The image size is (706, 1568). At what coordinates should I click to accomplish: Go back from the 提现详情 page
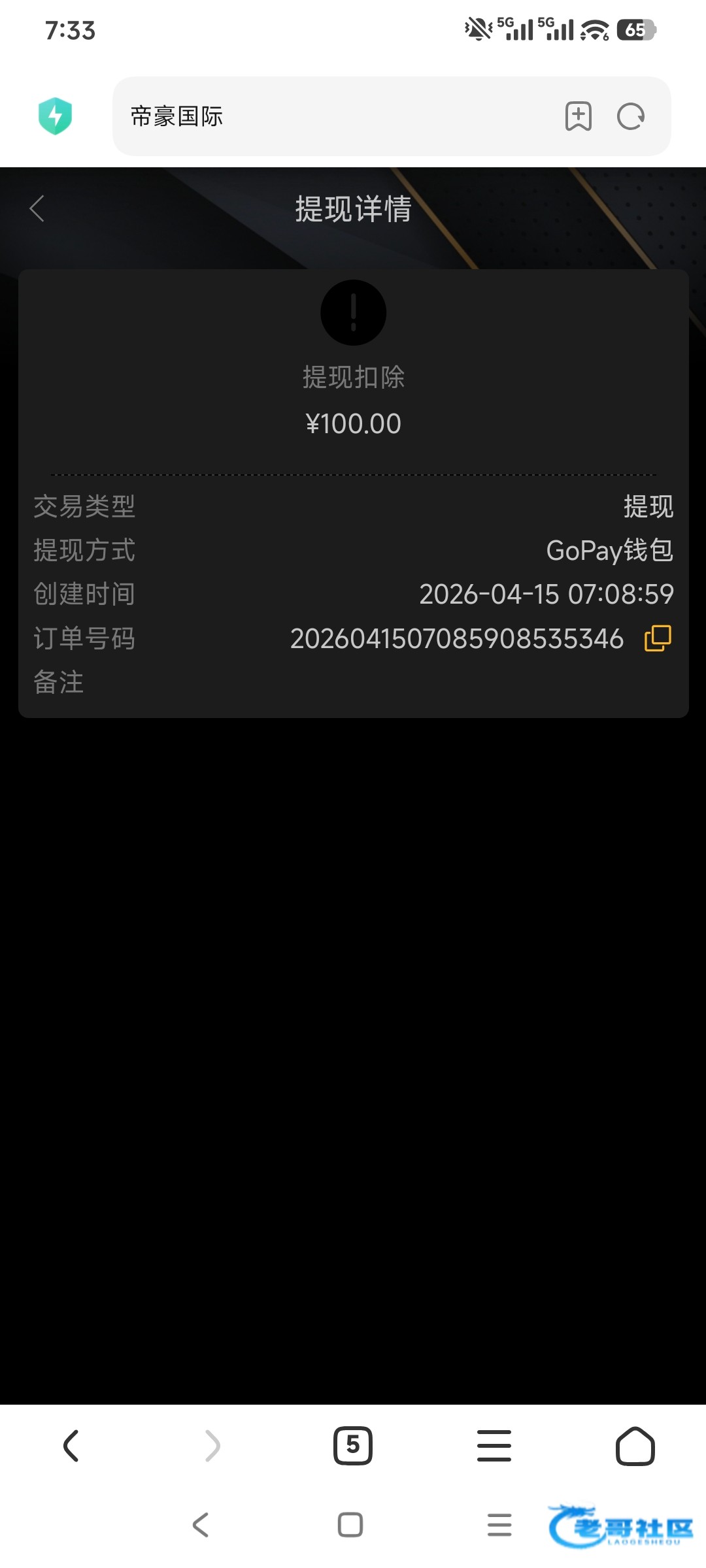point(37,209)
